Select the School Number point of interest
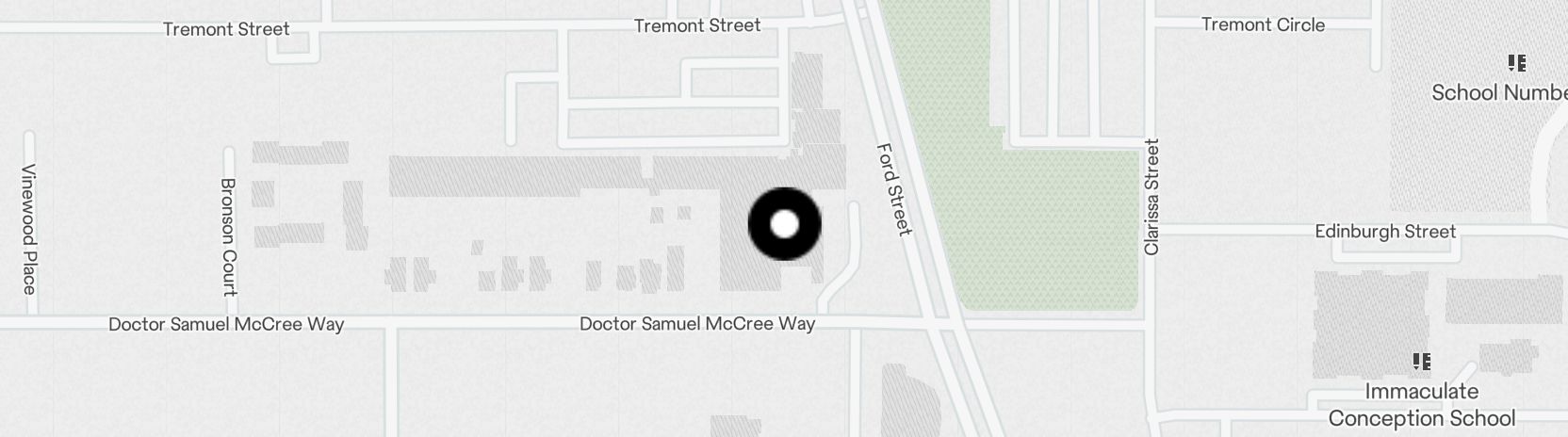1568x437 pixels. point(1516,63)
